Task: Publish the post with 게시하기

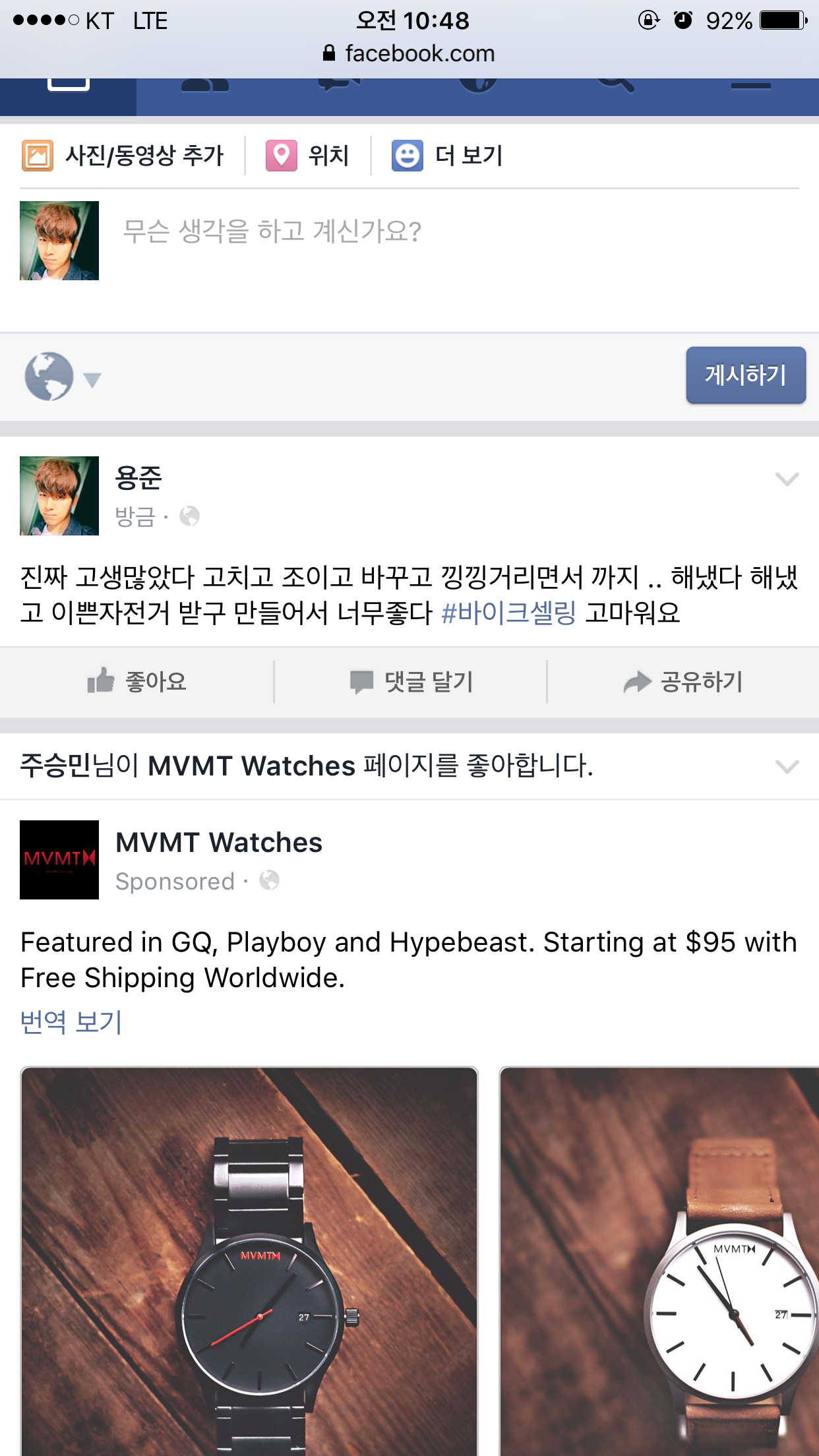Action: point(745,375)
